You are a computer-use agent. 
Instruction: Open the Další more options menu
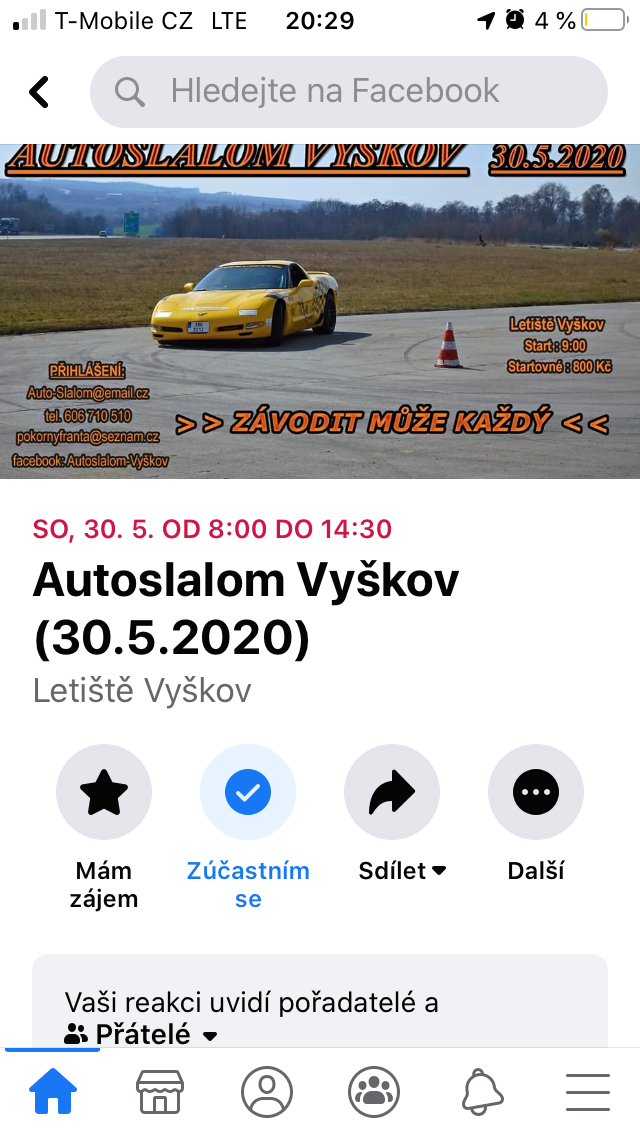tap(536, 793)
